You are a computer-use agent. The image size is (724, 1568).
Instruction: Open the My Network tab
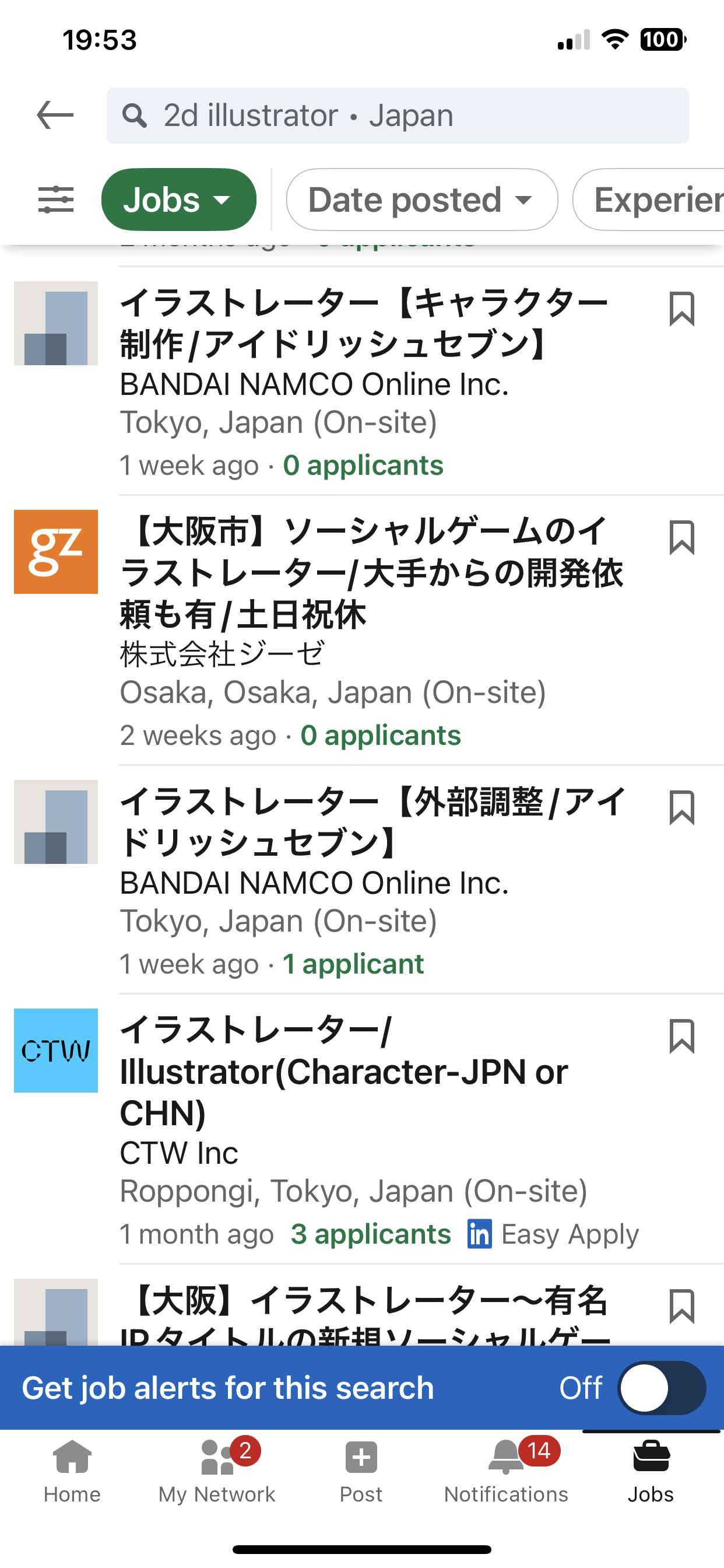217,1471
